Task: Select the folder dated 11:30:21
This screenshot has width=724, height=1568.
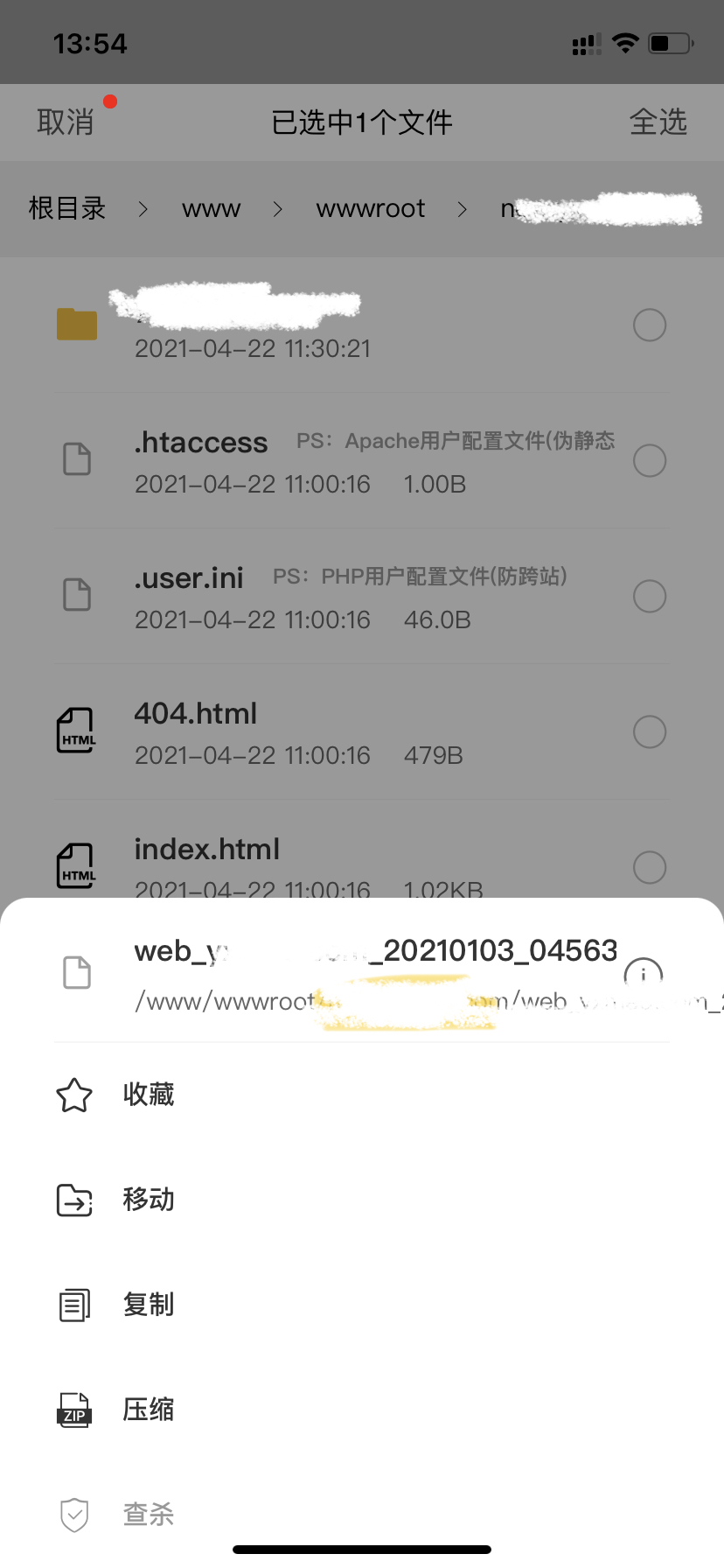Action: [649, 325]
